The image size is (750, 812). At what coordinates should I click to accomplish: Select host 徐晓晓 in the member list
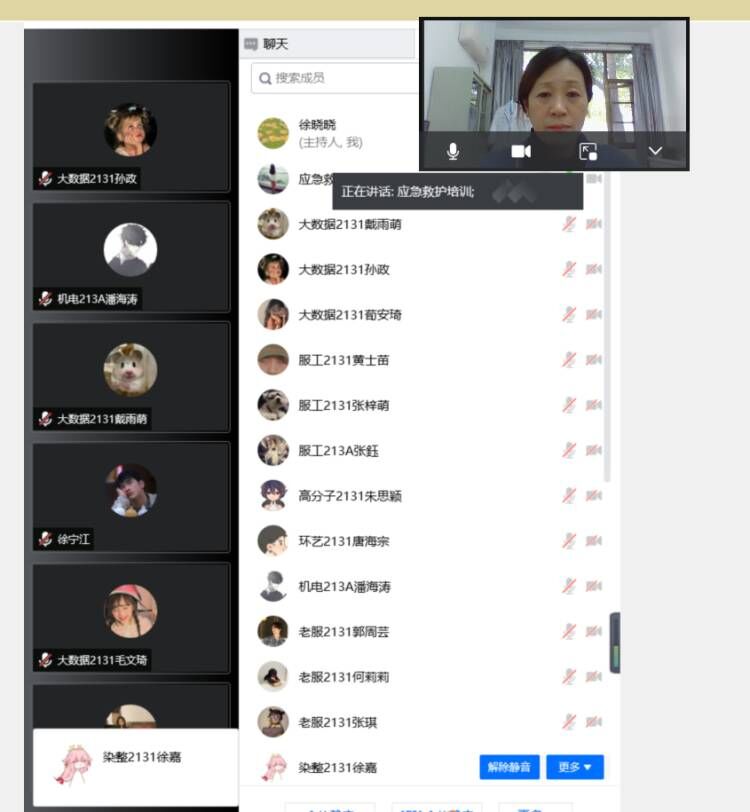coord(318,132)
